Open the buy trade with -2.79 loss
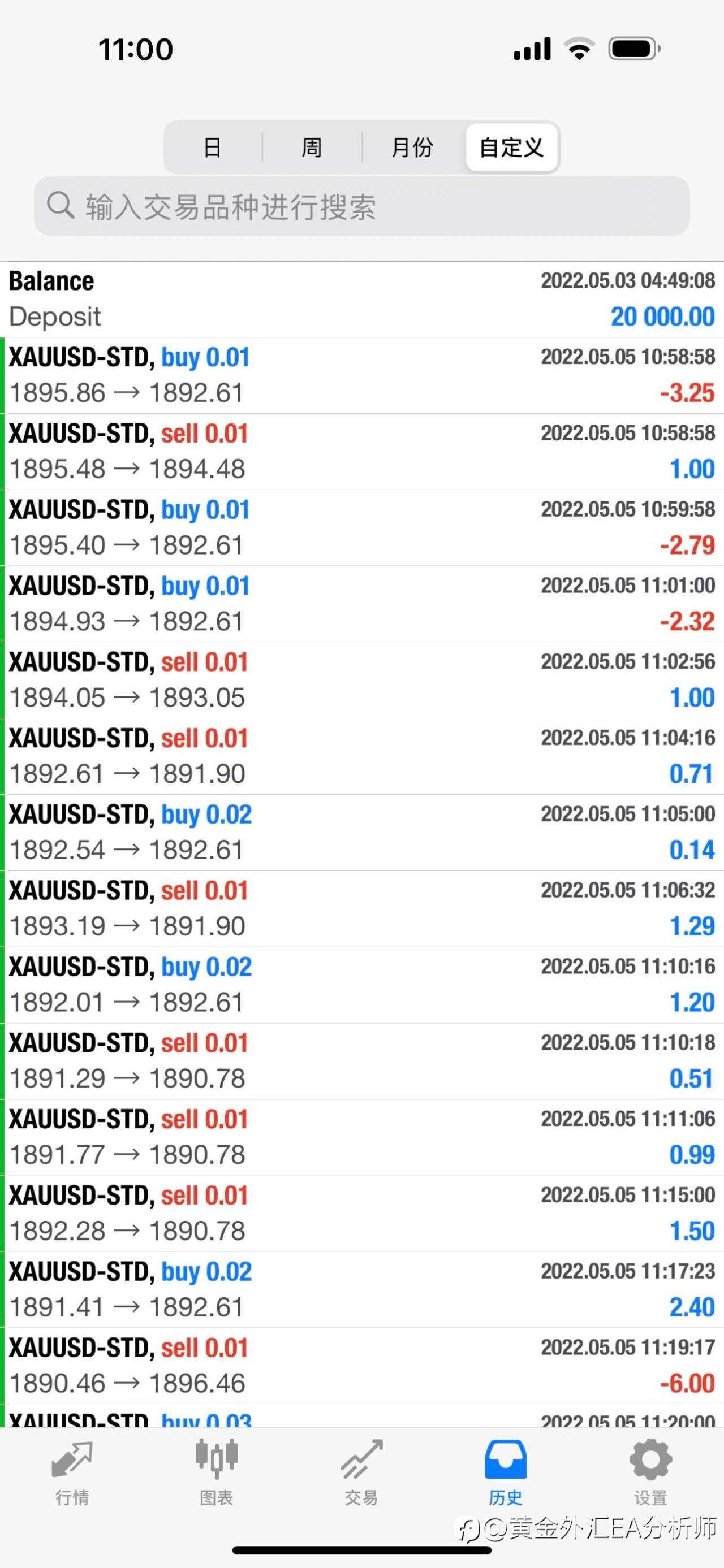724x1568 pixels. click(x=361, y=528)
